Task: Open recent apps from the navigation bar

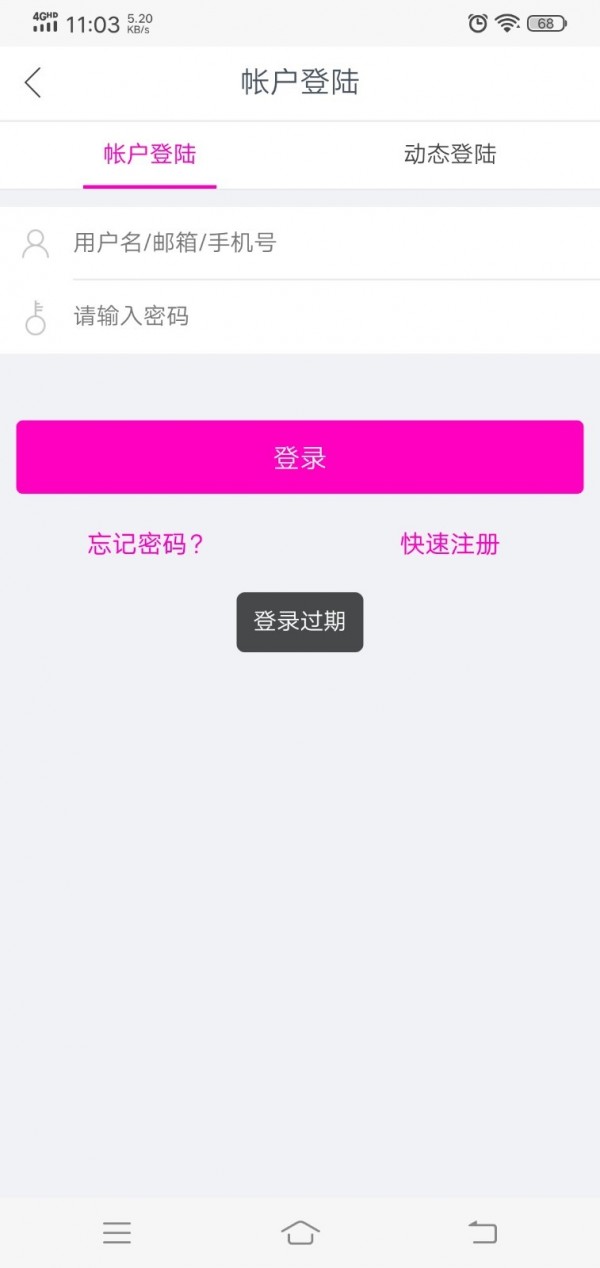Action: click(117, 1233)
